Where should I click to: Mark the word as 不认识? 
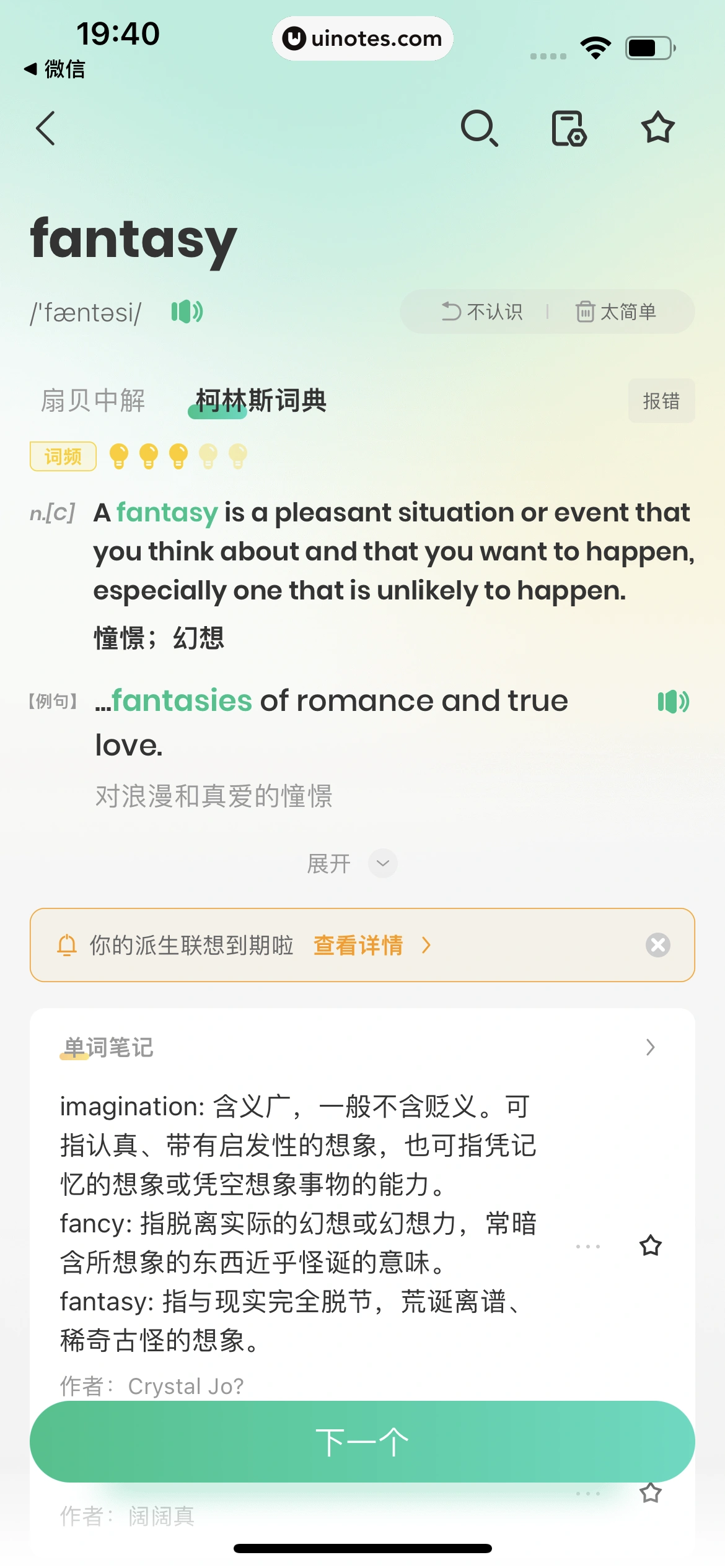[482, 311]
